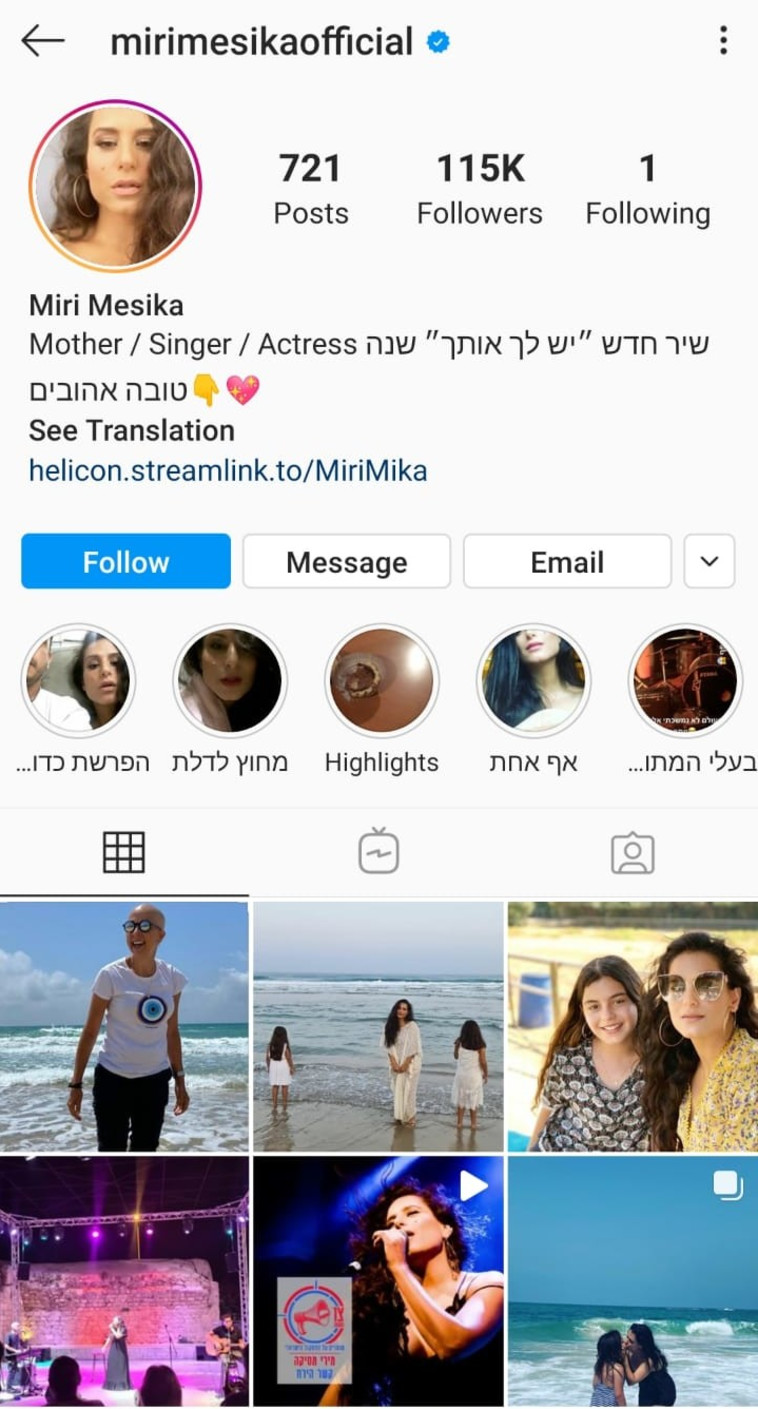Tap the Email button
The height and width of the screenshot is (1409, 758).
(567, 562)
